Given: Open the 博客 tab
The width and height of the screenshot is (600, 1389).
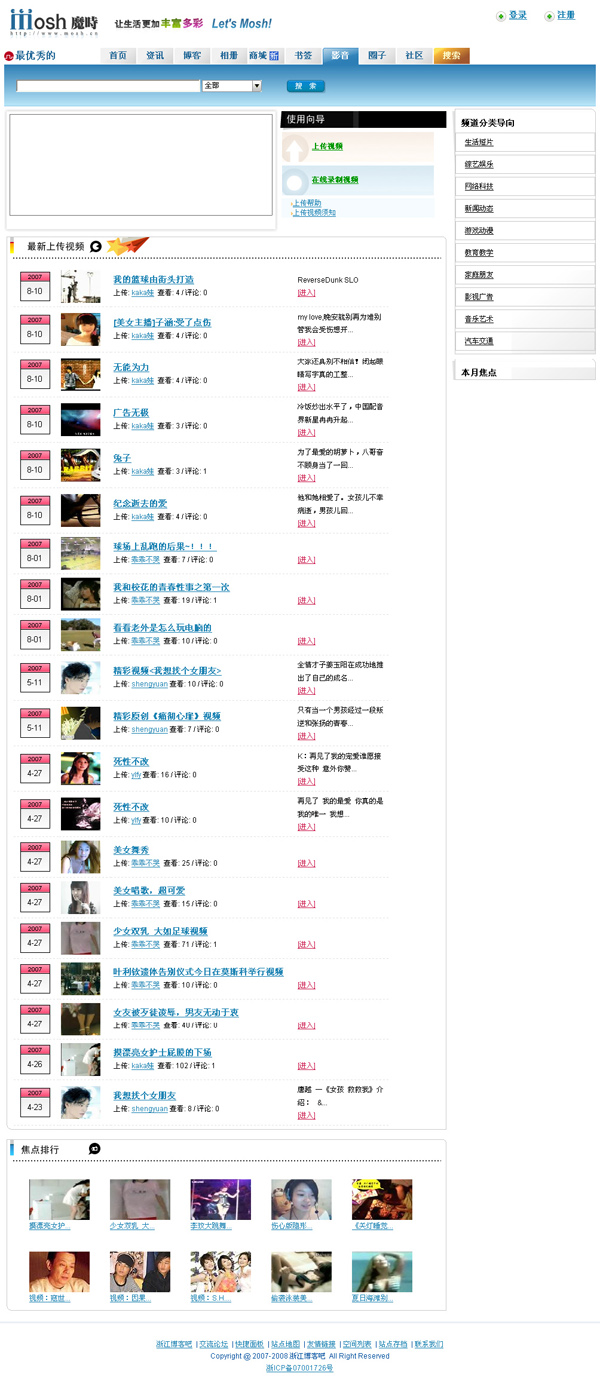Looking at the screenshot, I should [x=192, y=56].
